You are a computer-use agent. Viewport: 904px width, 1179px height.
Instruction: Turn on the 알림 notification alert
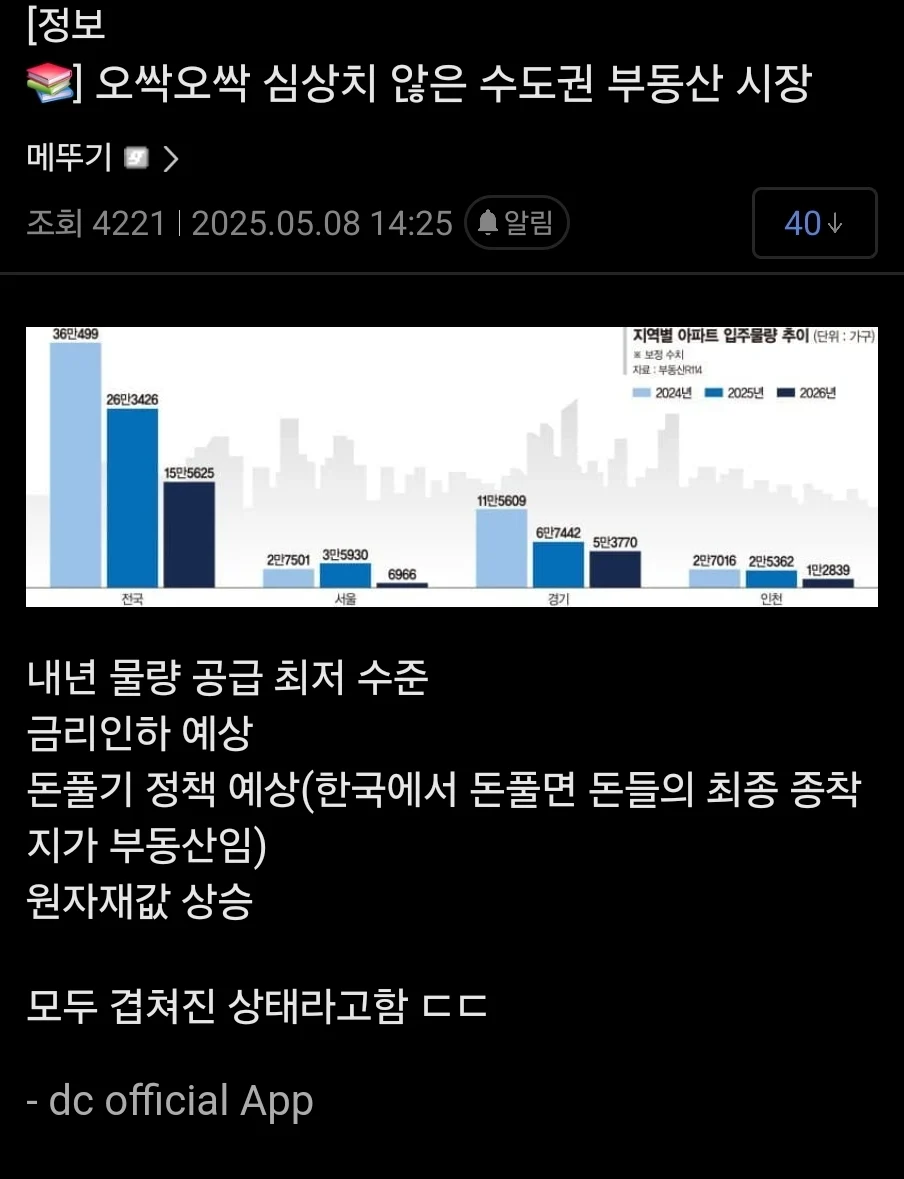pyautogui.click(x=516, y=222)
